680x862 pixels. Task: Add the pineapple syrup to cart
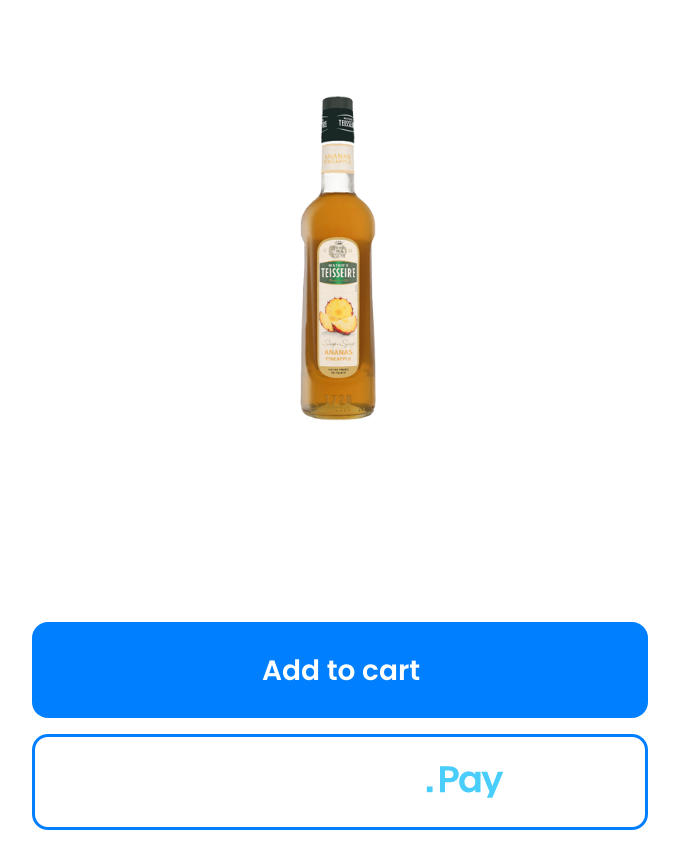[x=340, y=670]
